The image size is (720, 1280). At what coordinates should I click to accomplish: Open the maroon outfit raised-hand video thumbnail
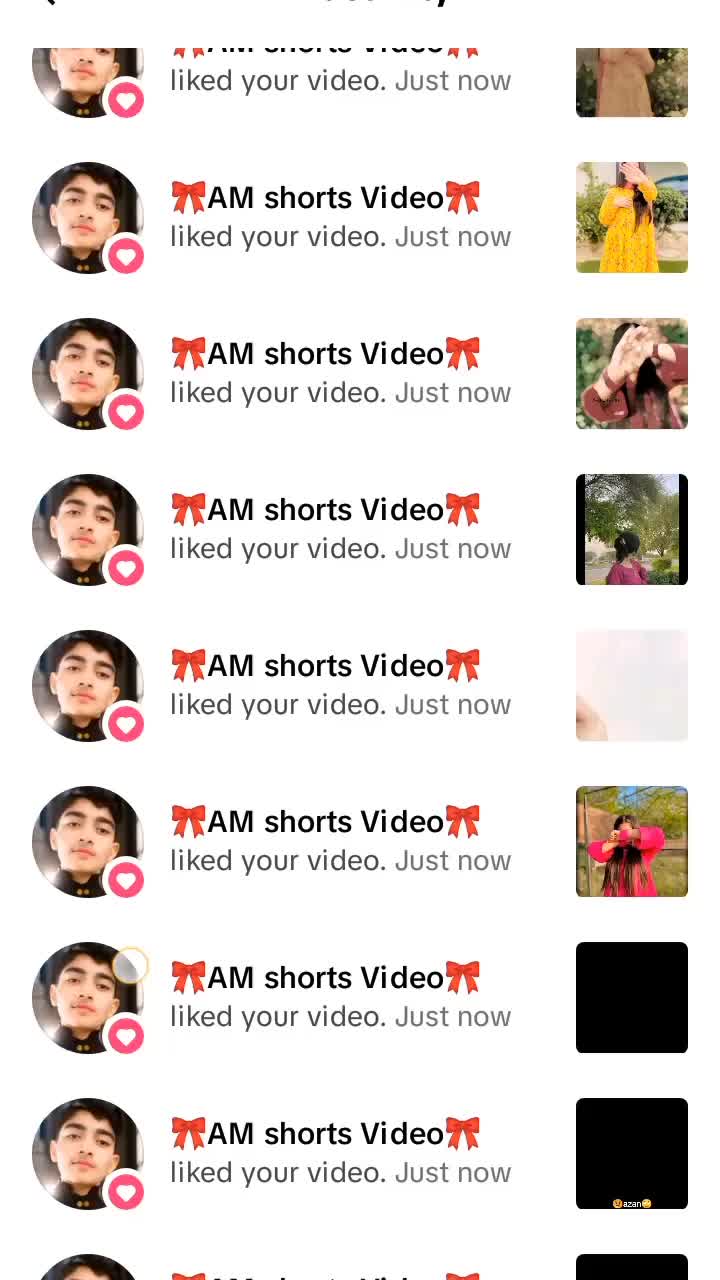(631, 373)
